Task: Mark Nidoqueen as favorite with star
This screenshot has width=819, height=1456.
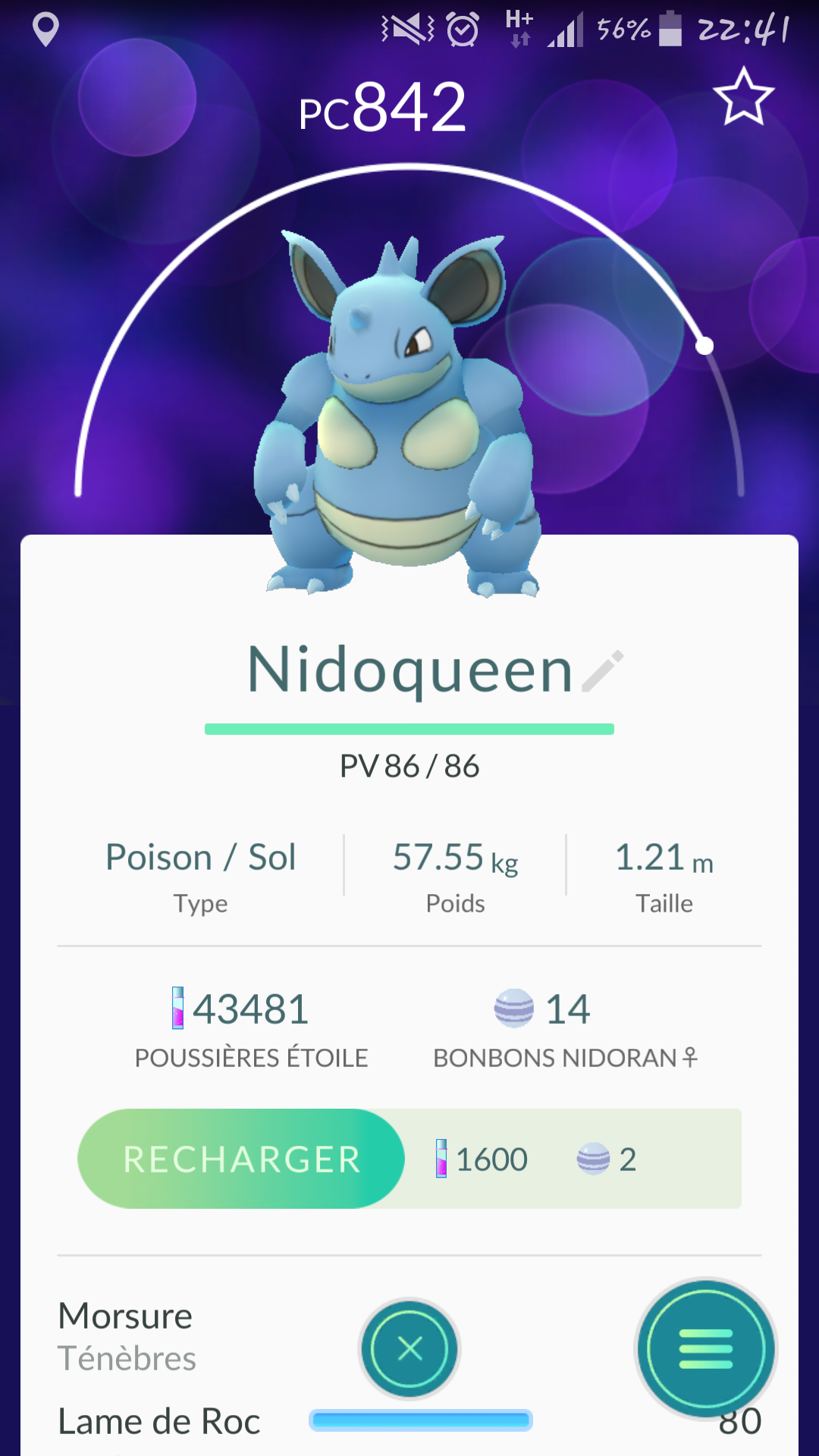Action: tap(743, 96)
